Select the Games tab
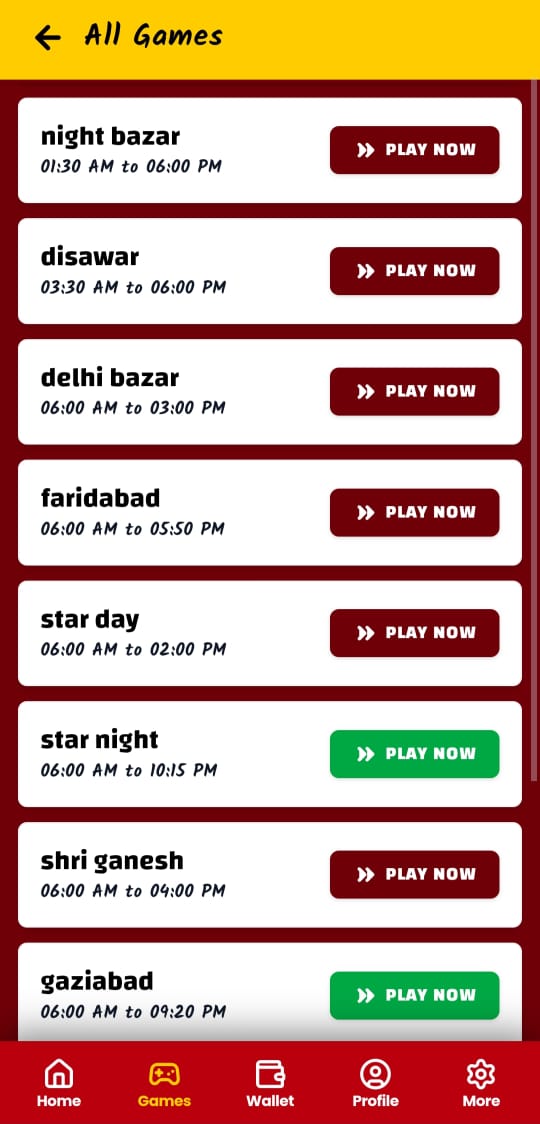540x1124 pixels. (x=164, y=1084)
